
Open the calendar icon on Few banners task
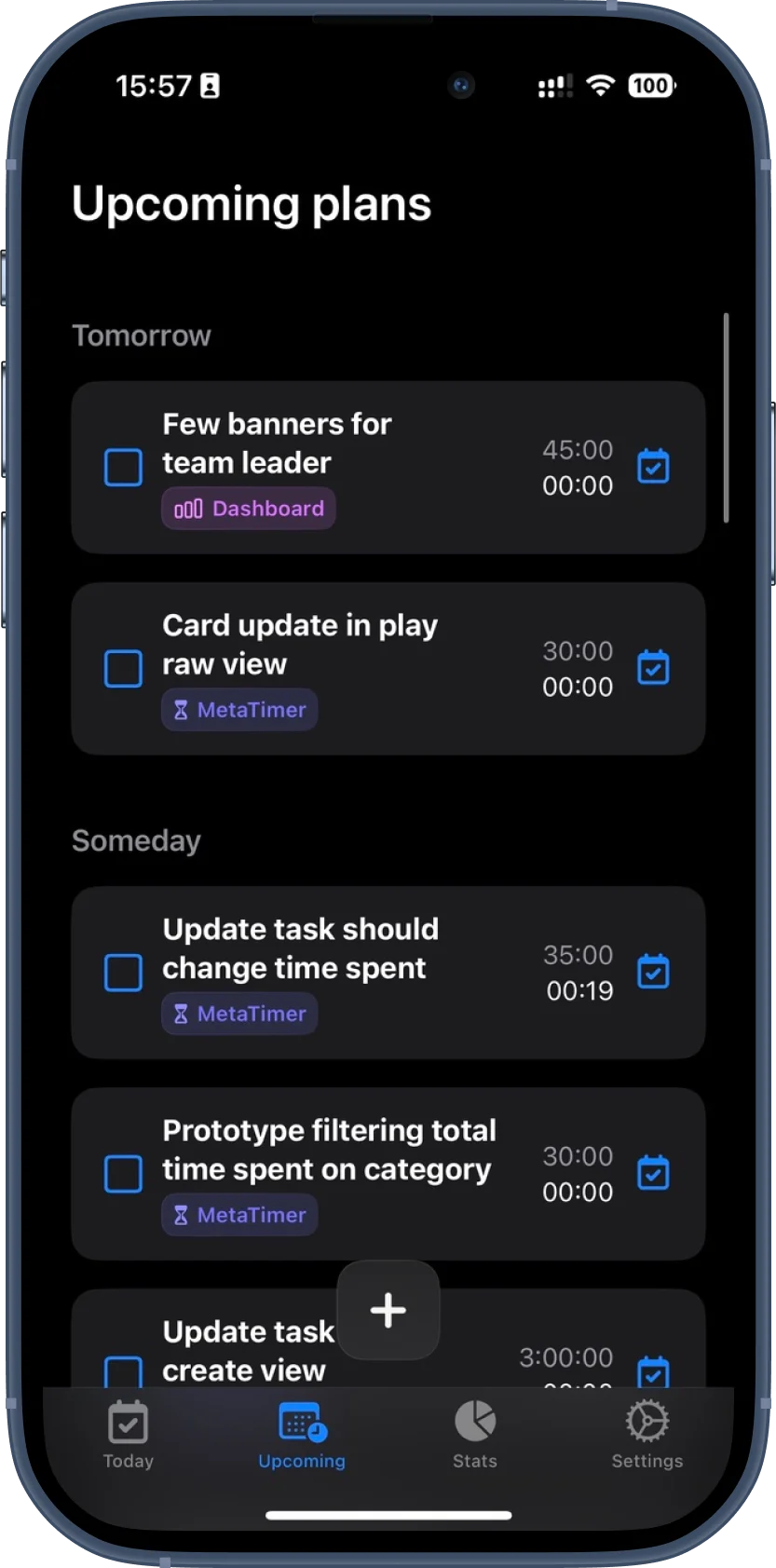point(653,467)
